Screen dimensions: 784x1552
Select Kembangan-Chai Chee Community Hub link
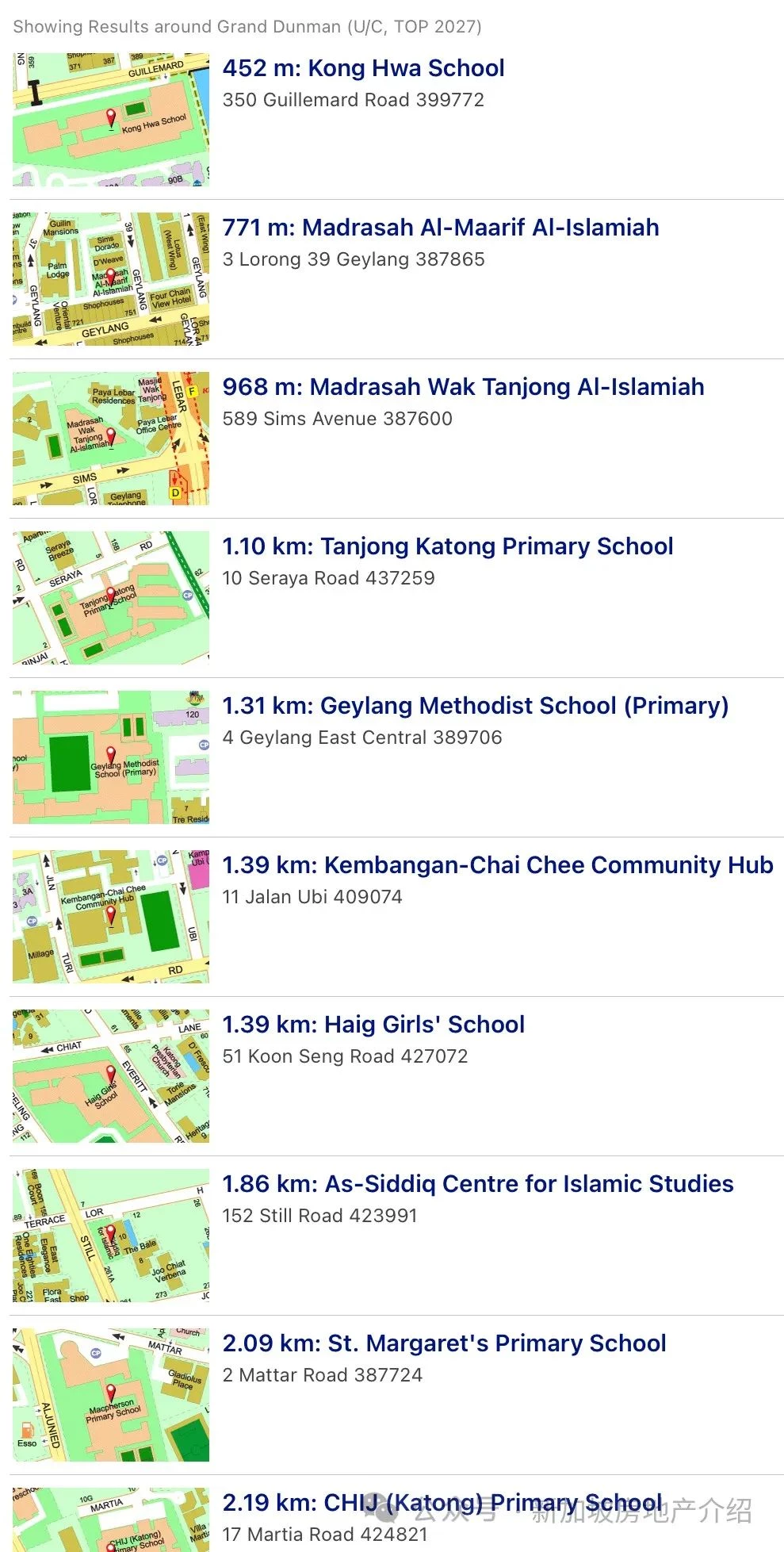(498, 865)
